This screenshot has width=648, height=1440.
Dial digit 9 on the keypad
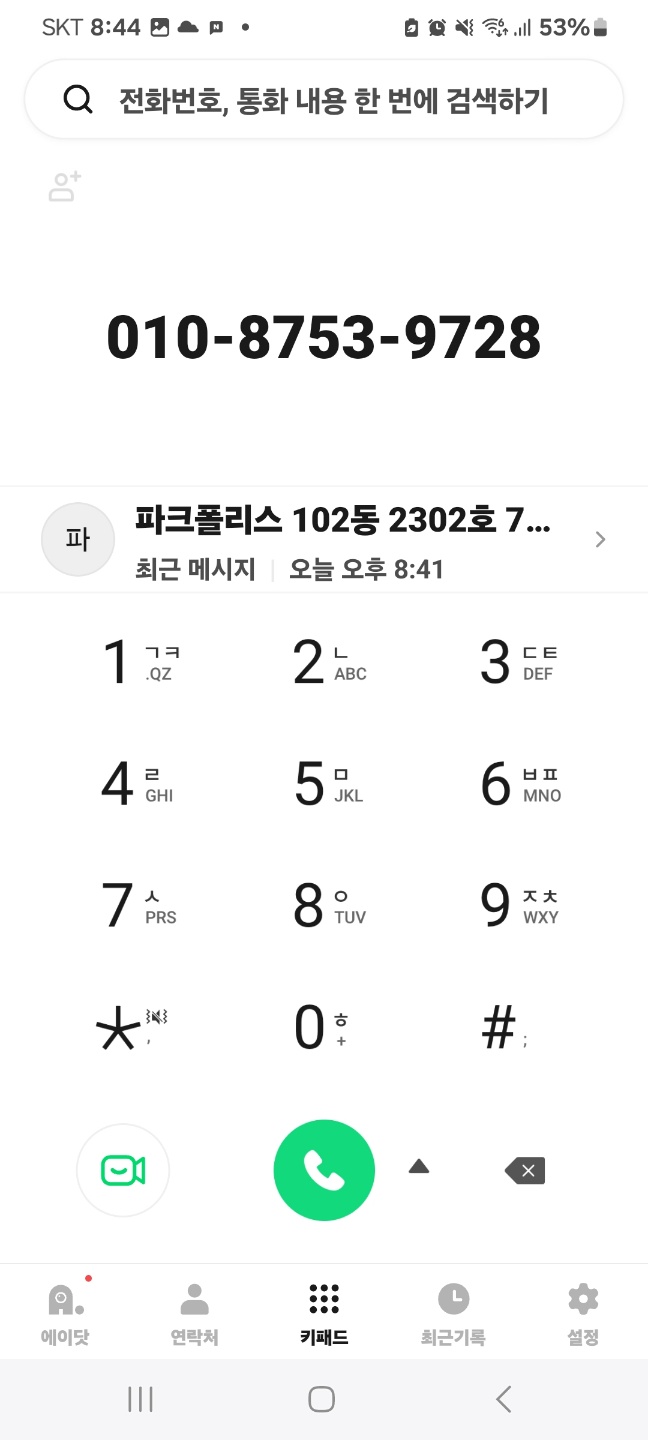coord(513,906)
